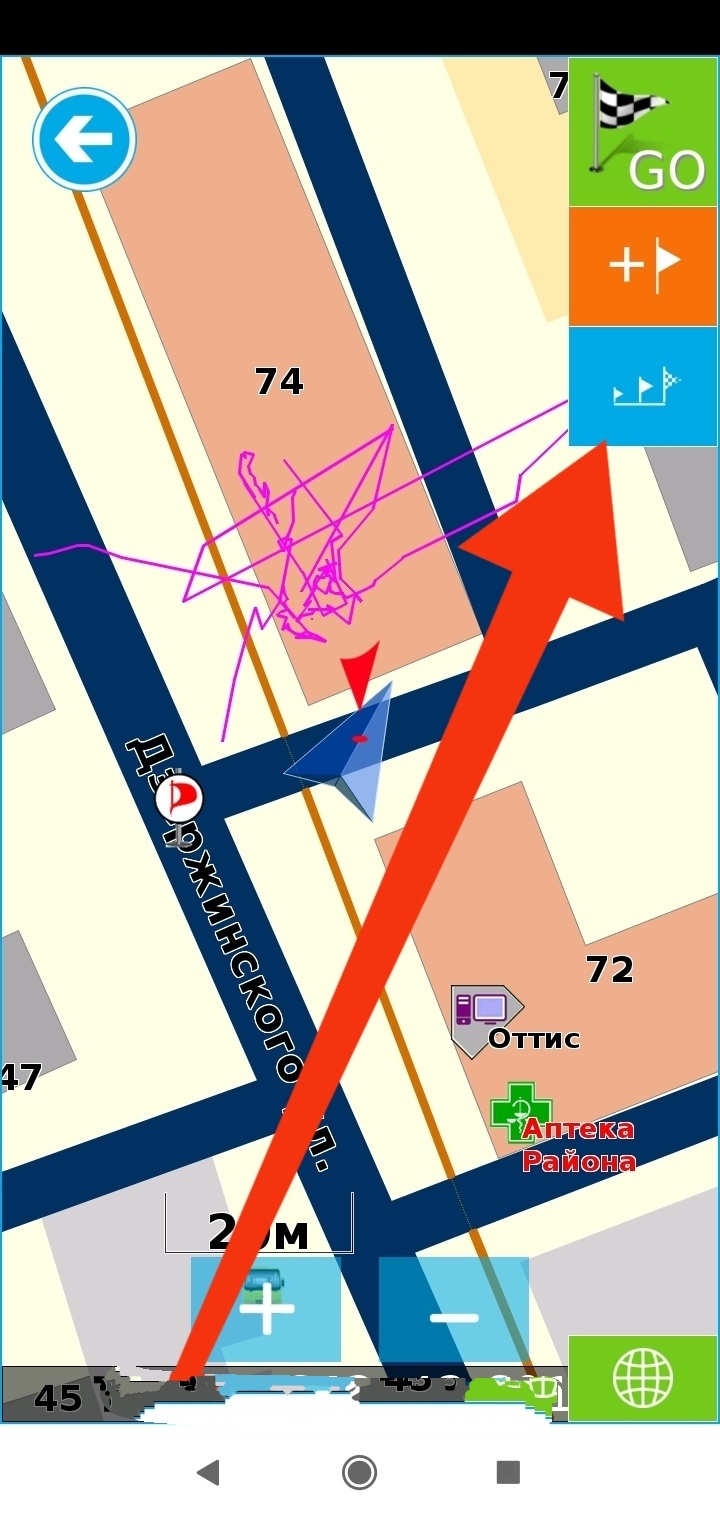Tap the system back triangle
Image resolution: width=720 pixels, height=1520 pixels.
coord(208,1472)
